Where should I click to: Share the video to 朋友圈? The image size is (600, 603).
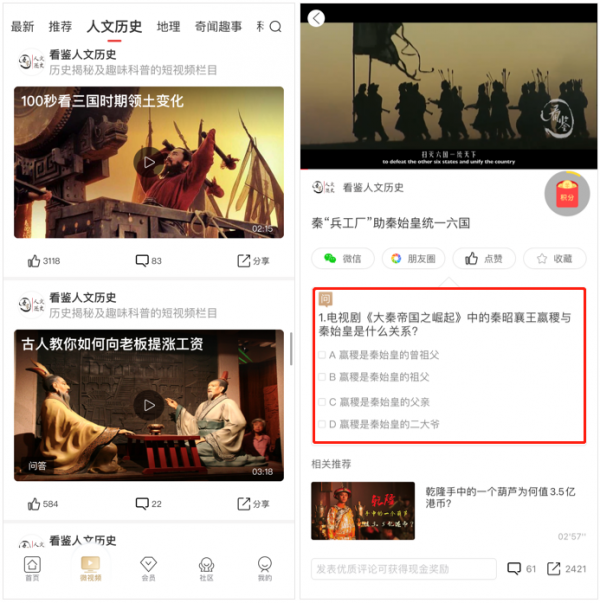pyautogui.click(x=413, y=258)
